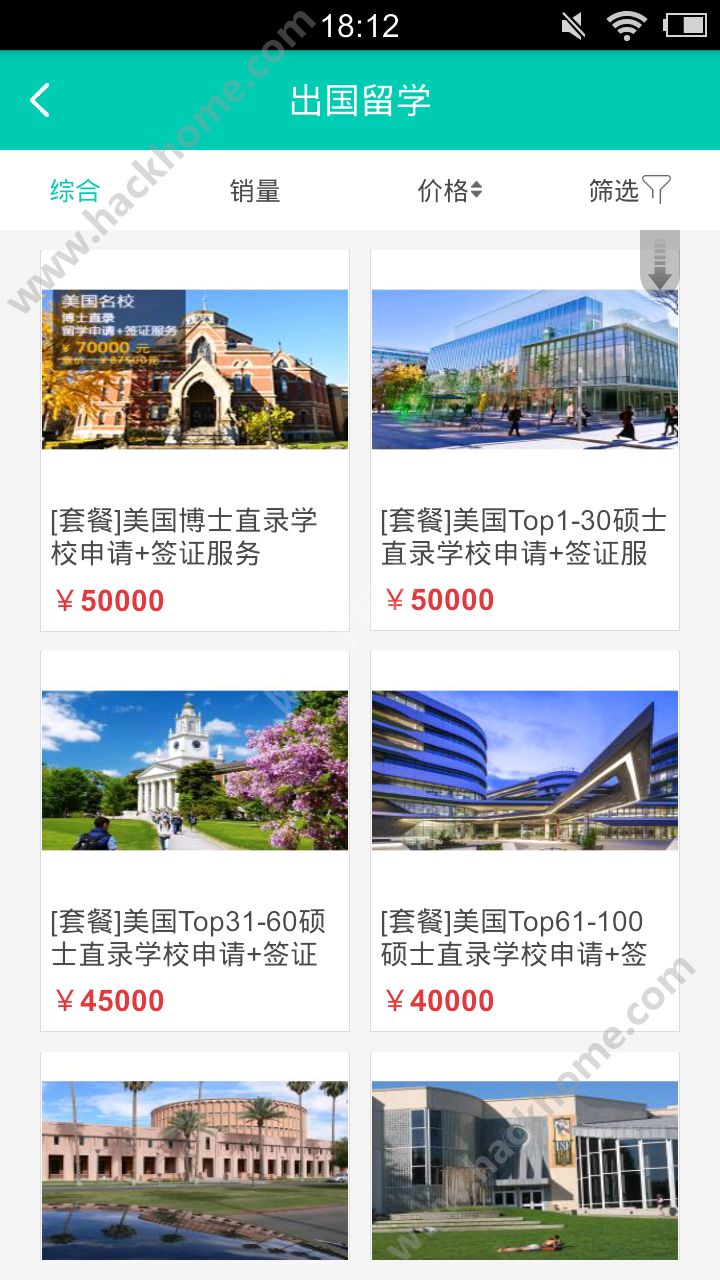View the 美国Top61-100硕士 package
The image size is (720, 1280).
tap(525, 840)
